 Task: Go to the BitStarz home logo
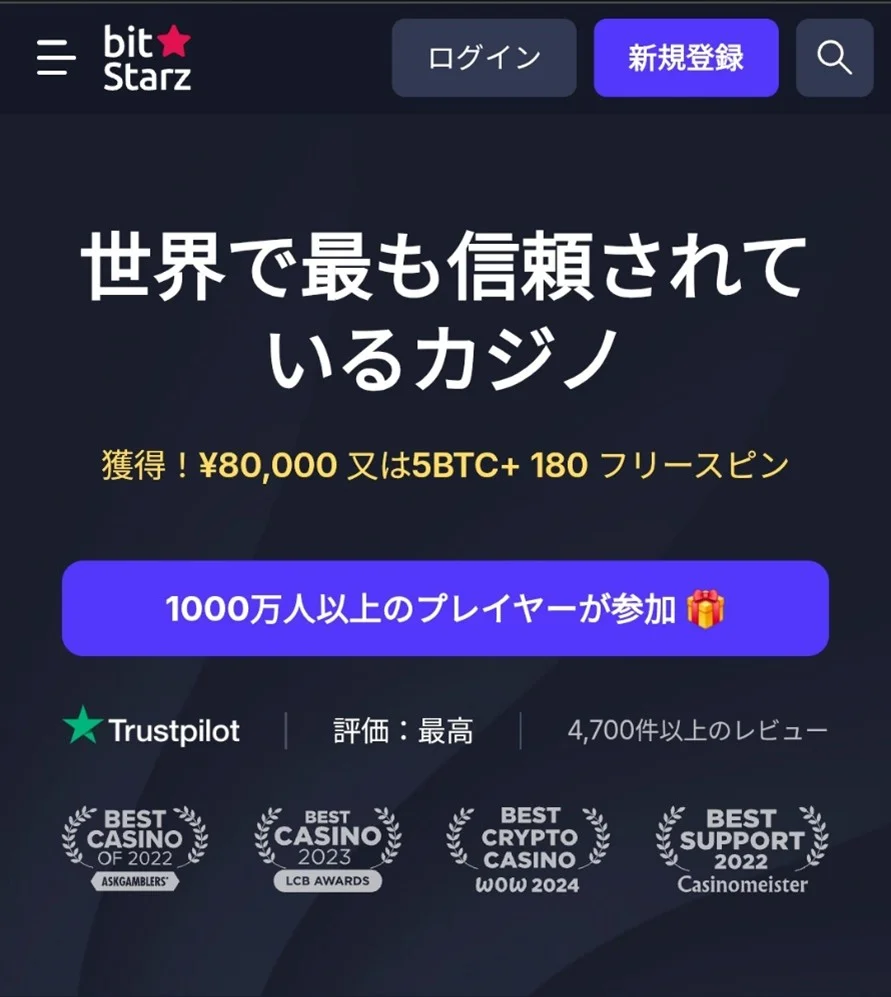click(147, 58)
